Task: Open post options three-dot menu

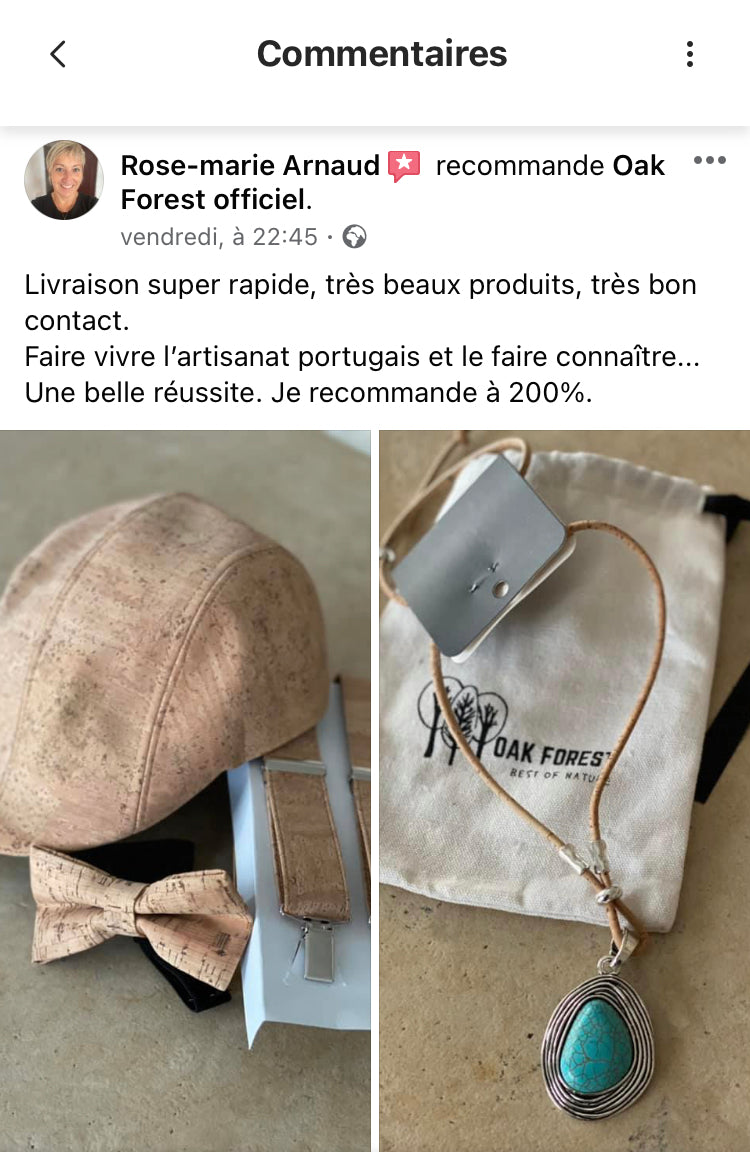Action: tap(709, 161)
